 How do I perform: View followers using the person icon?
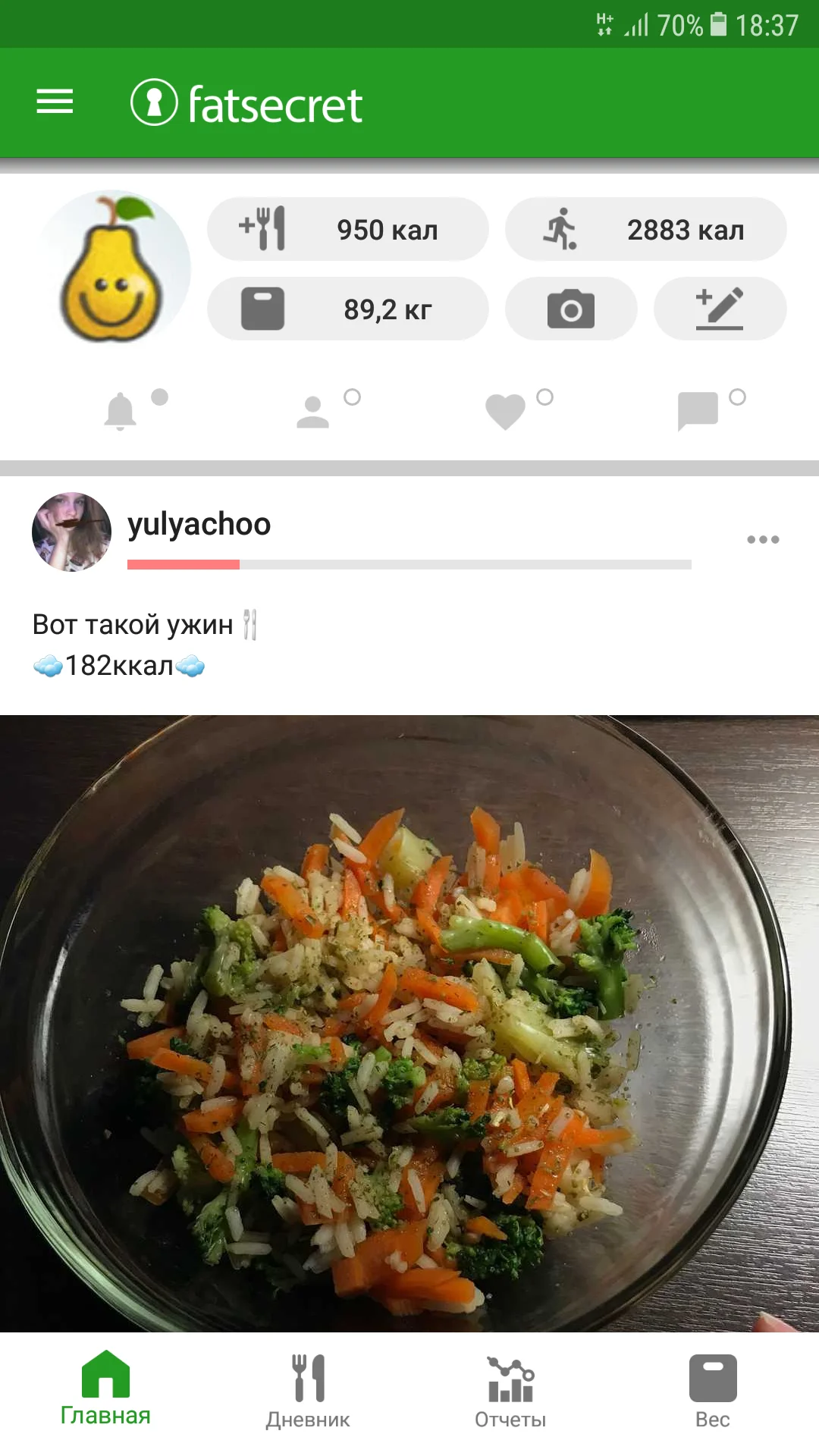tap(314, 412)
